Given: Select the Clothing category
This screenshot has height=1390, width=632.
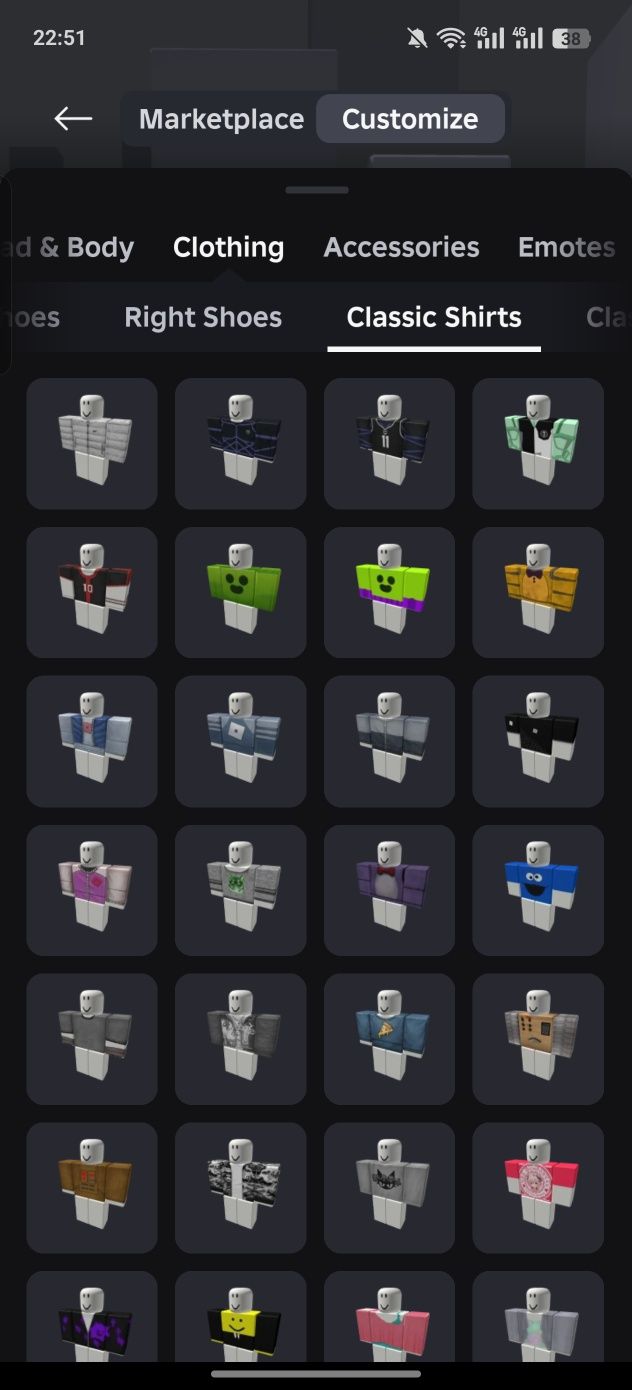Looking at the screenshot, I should coord(228,247).
